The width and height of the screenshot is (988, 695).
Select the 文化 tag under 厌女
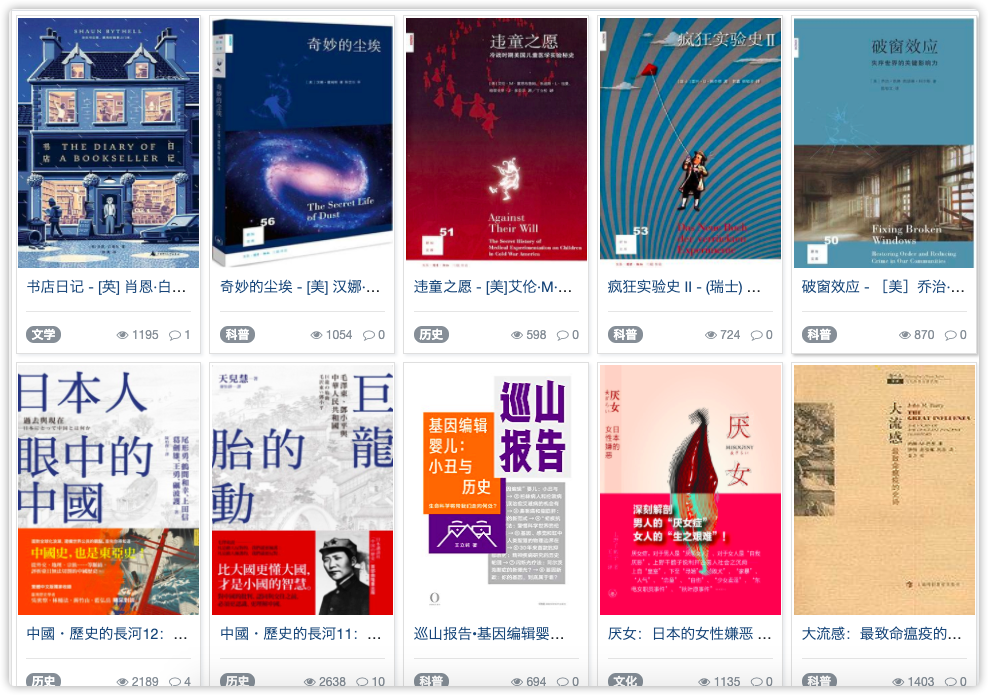pos(625,682)
